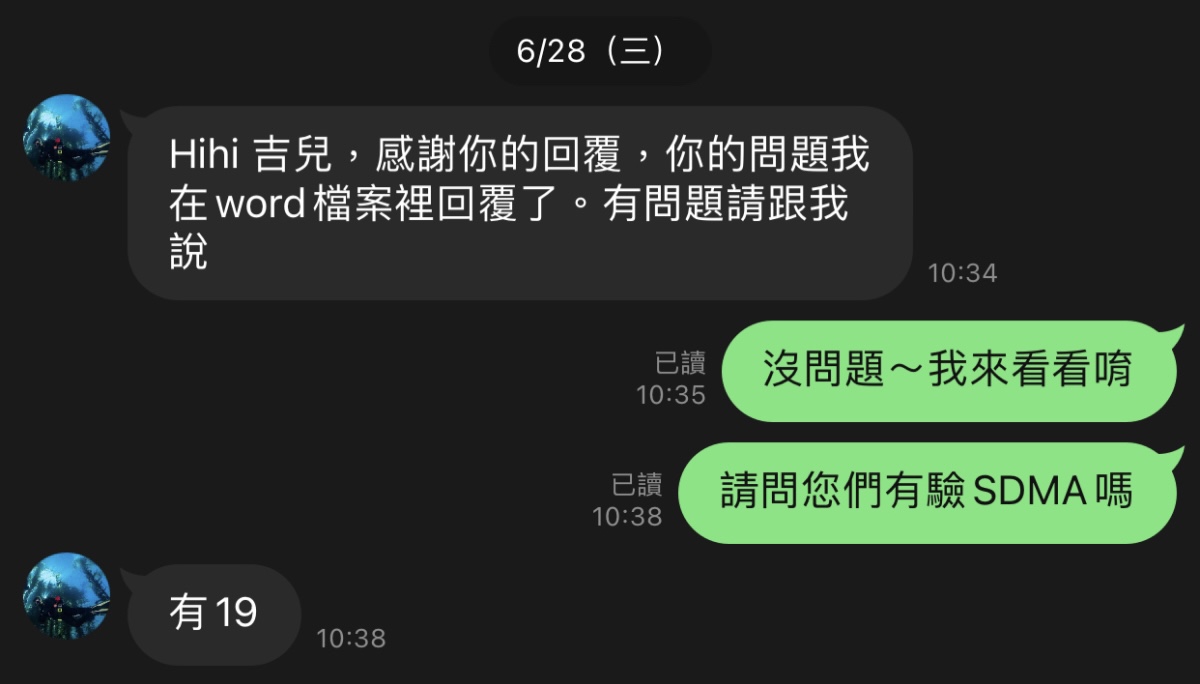The image size is (1200, 684).
Task: Open sender's avatar beside the "Hihi 吉兒" message
Action: tap(66, 138)
